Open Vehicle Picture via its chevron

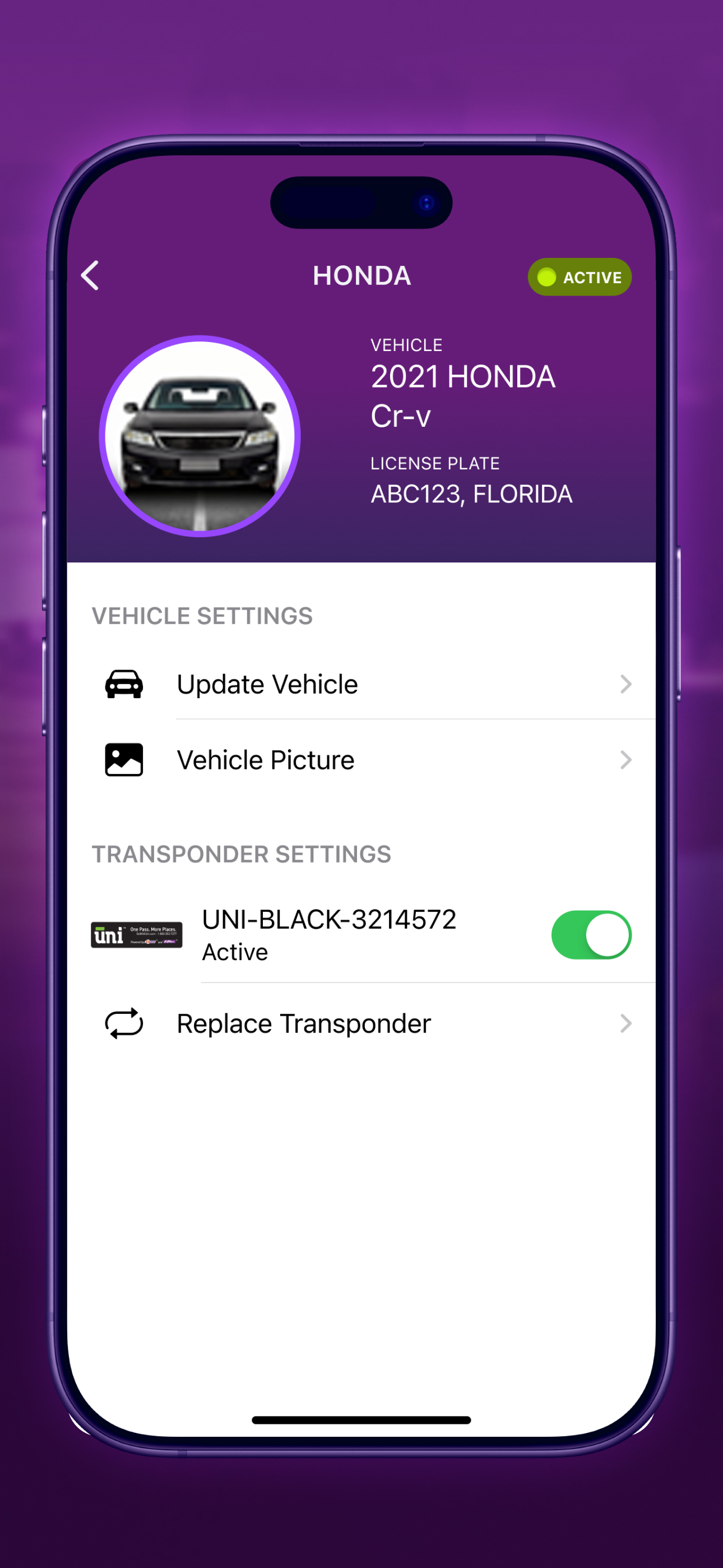click(x=626, y=760)
